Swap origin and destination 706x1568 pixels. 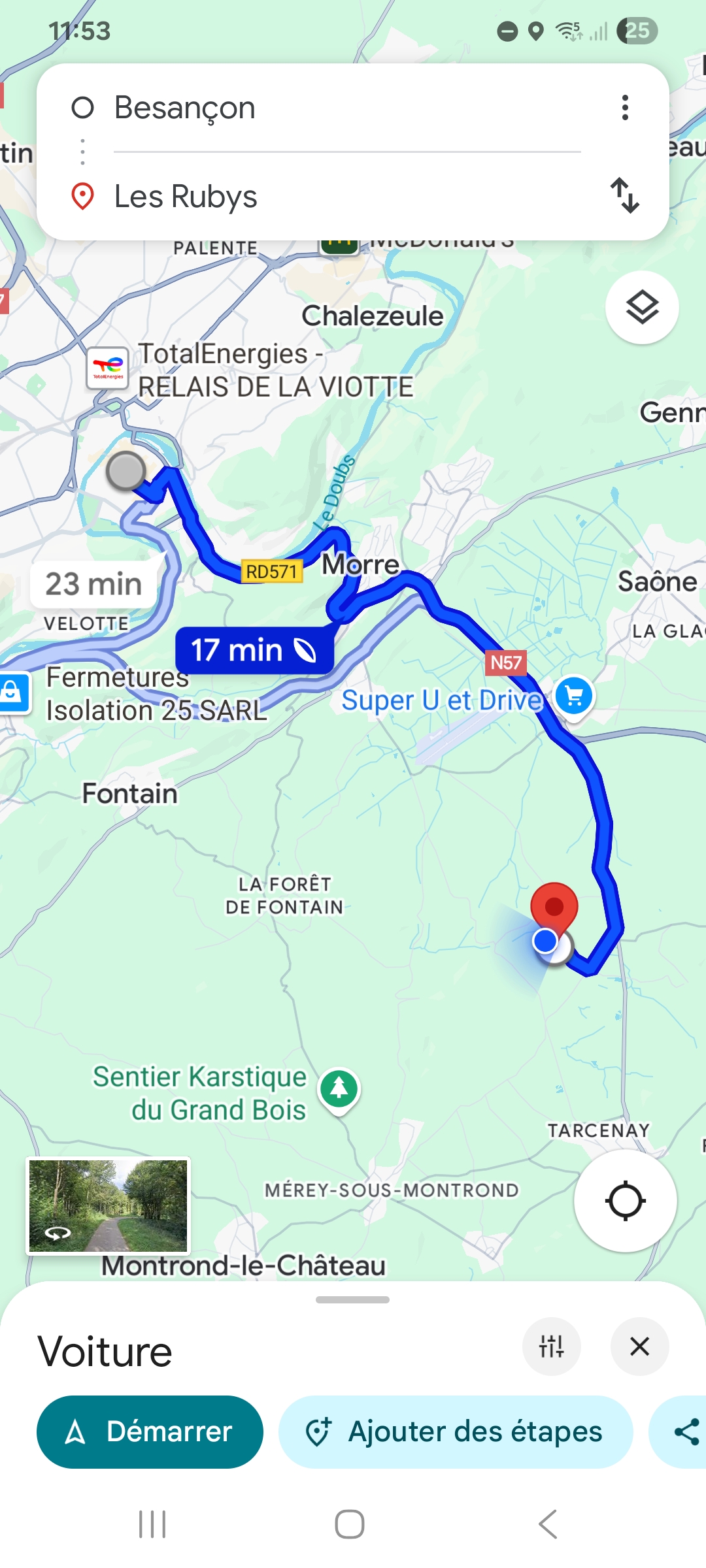click(625, 195)
